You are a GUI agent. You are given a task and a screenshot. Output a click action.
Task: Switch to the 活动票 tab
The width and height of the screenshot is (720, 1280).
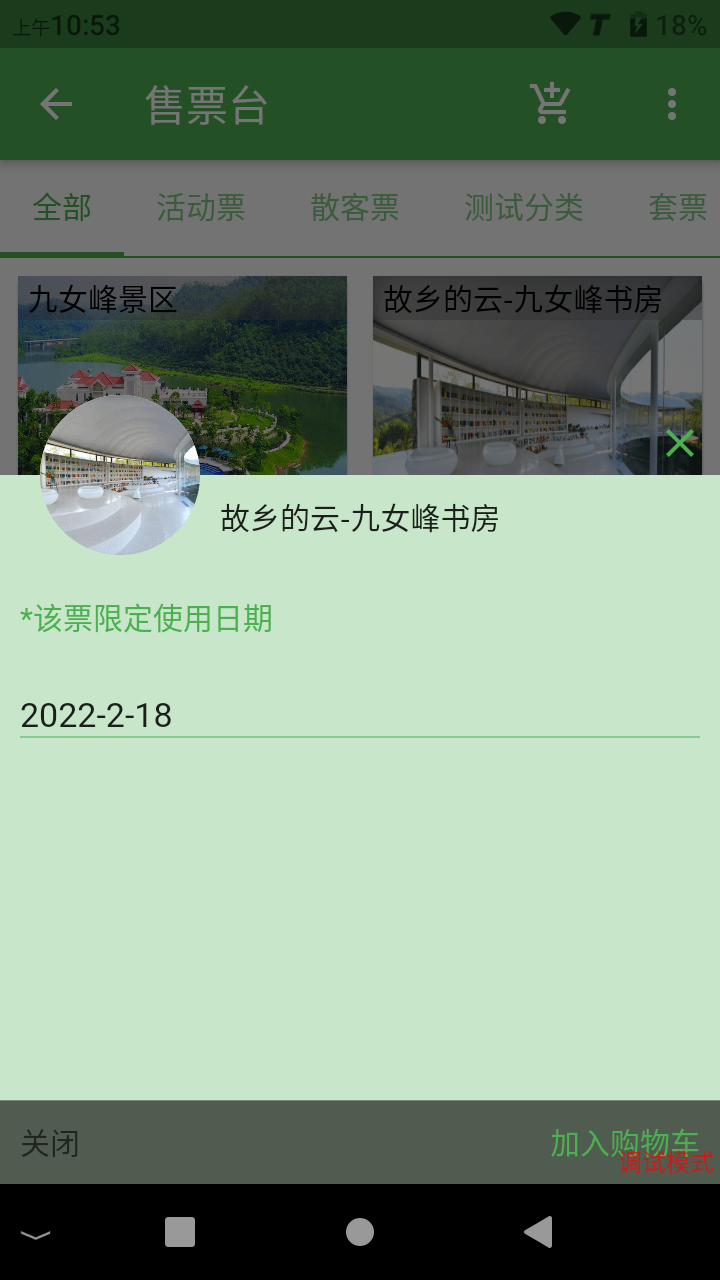pyautogui.click(x=200, y=208)
